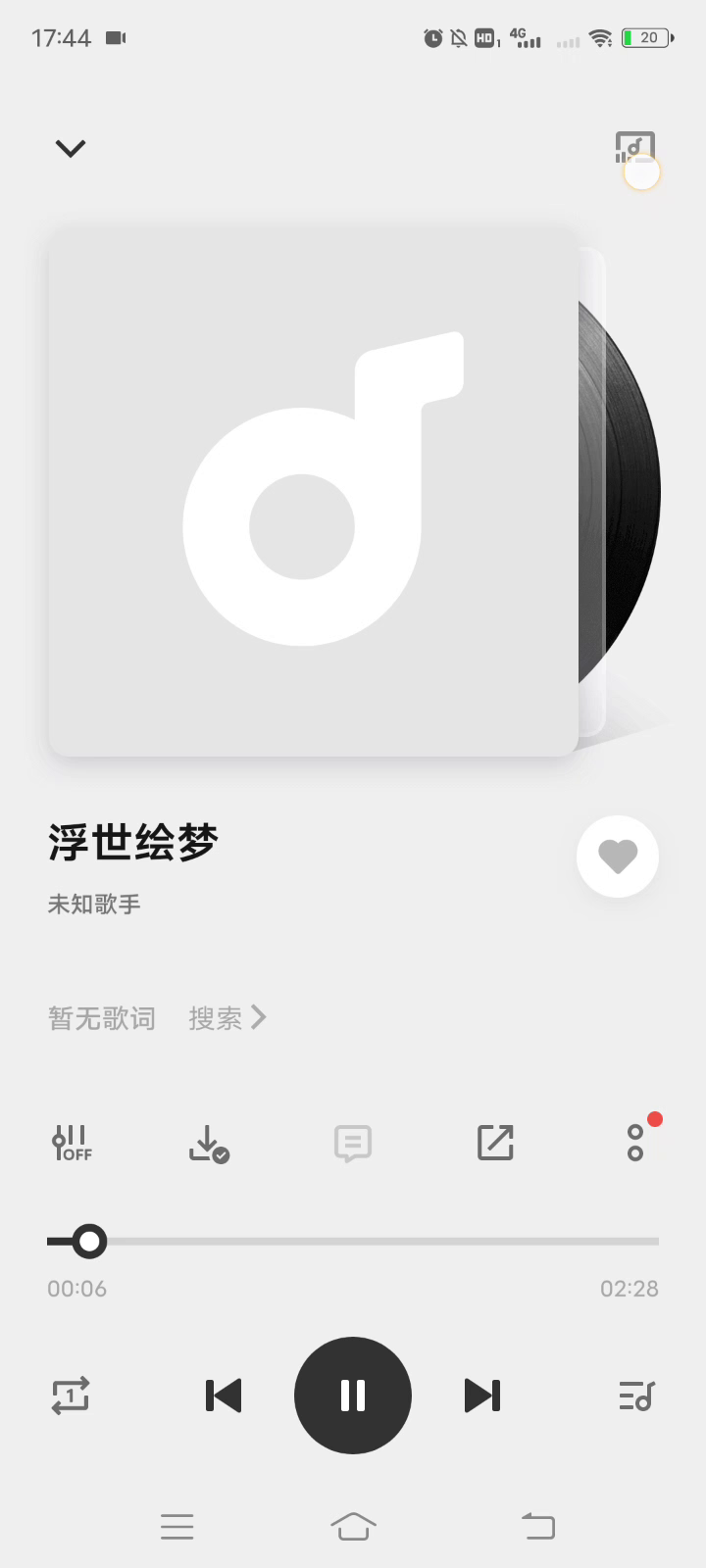Open the play queue list
Viewport: 706px width, 1568px height.
coord(636,1396)
